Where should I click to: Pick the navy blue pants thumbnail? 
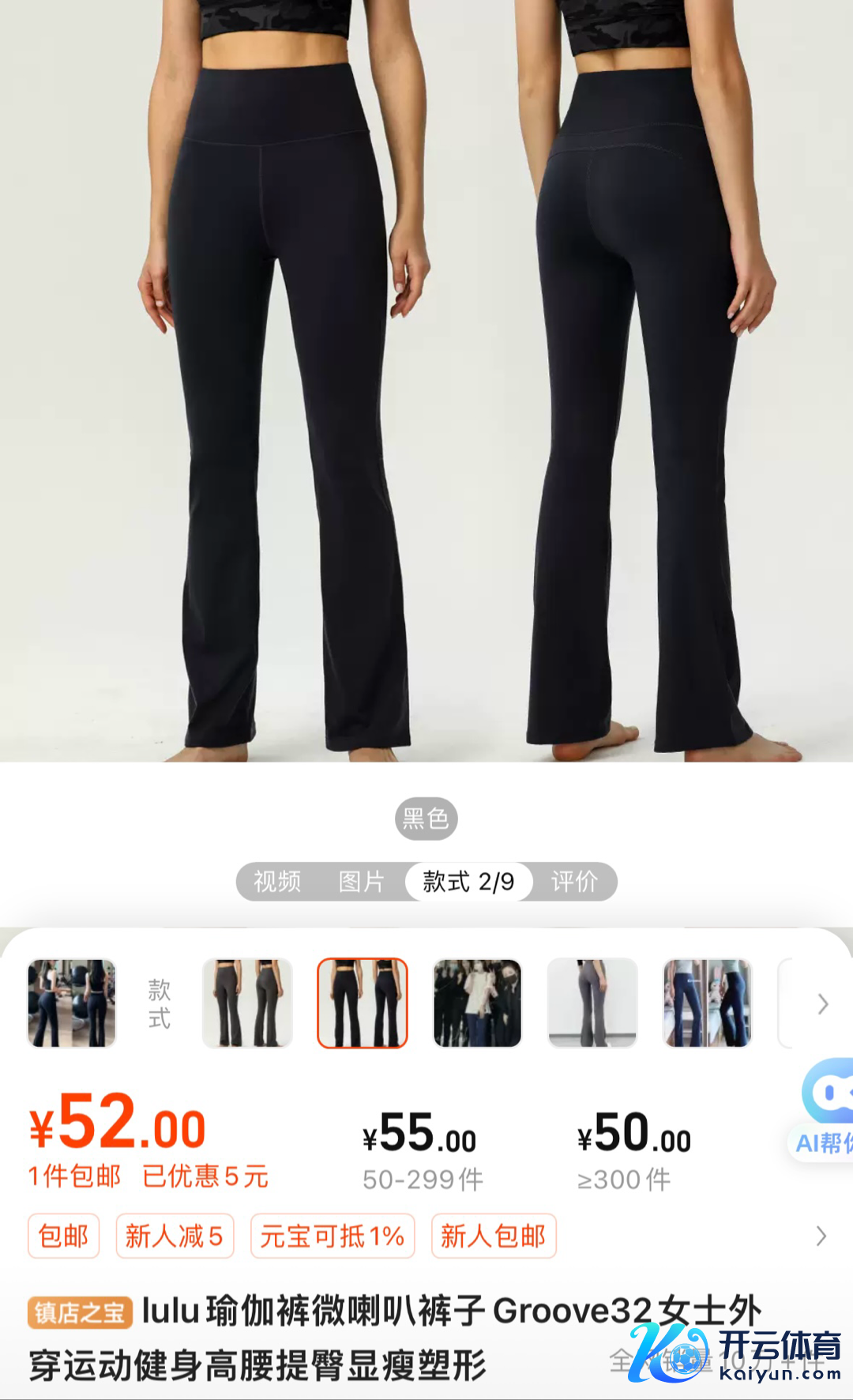point(708,1003)
